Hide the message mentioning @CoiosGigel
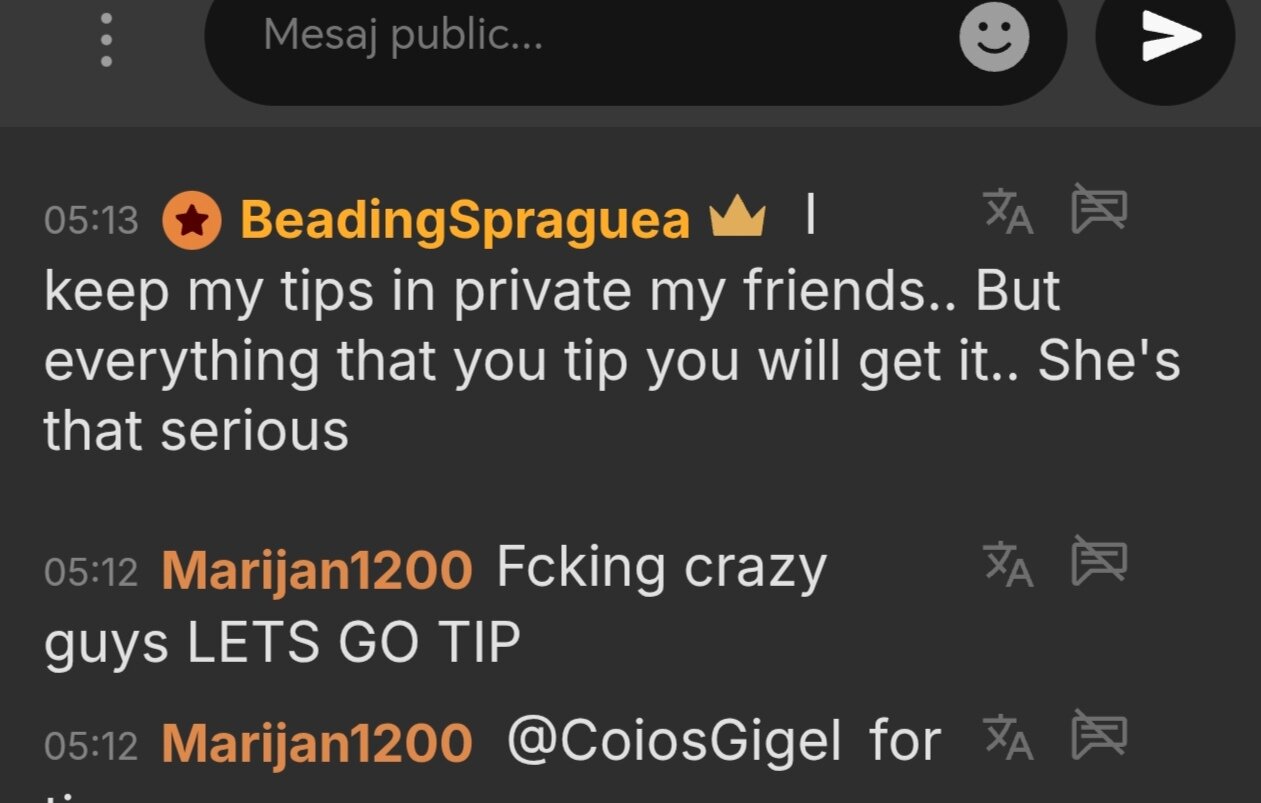Viewport: 1261px width, 803px height. [1099, 735]
